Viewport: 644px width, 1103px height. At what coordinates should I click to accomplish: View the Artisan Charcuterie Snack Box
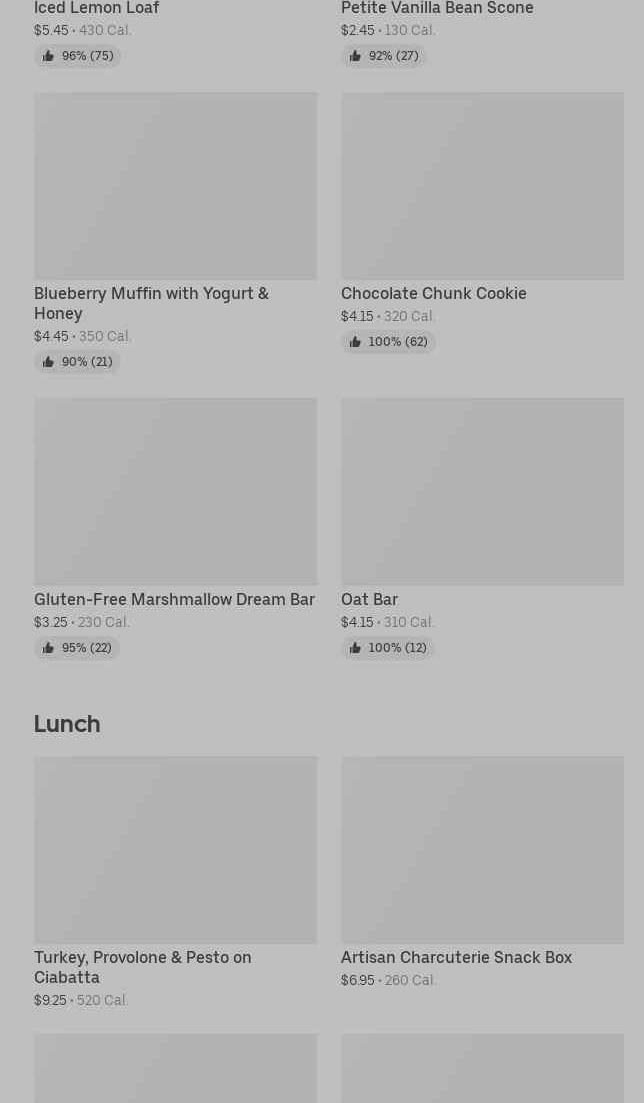482,850
